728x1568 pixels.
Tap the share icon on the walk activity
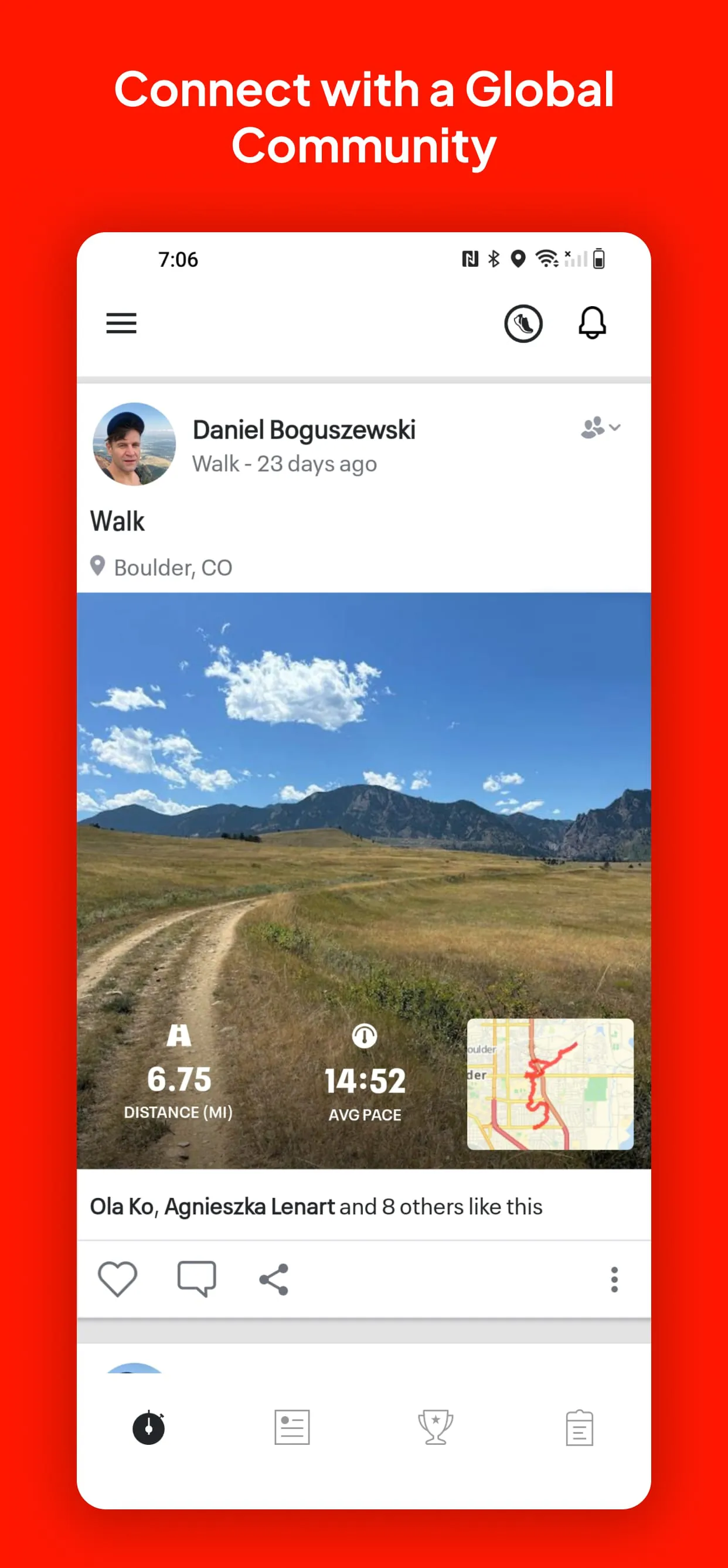point(273,1279)
